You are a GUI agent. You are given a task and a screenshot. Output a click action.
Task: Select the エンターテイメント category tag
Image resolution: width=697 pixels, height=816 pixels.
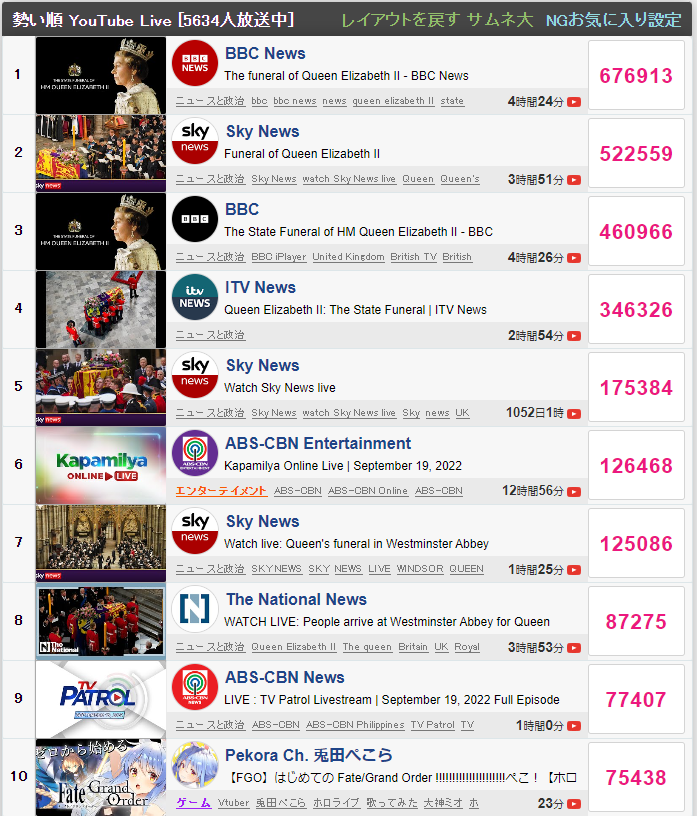[221, 491]
